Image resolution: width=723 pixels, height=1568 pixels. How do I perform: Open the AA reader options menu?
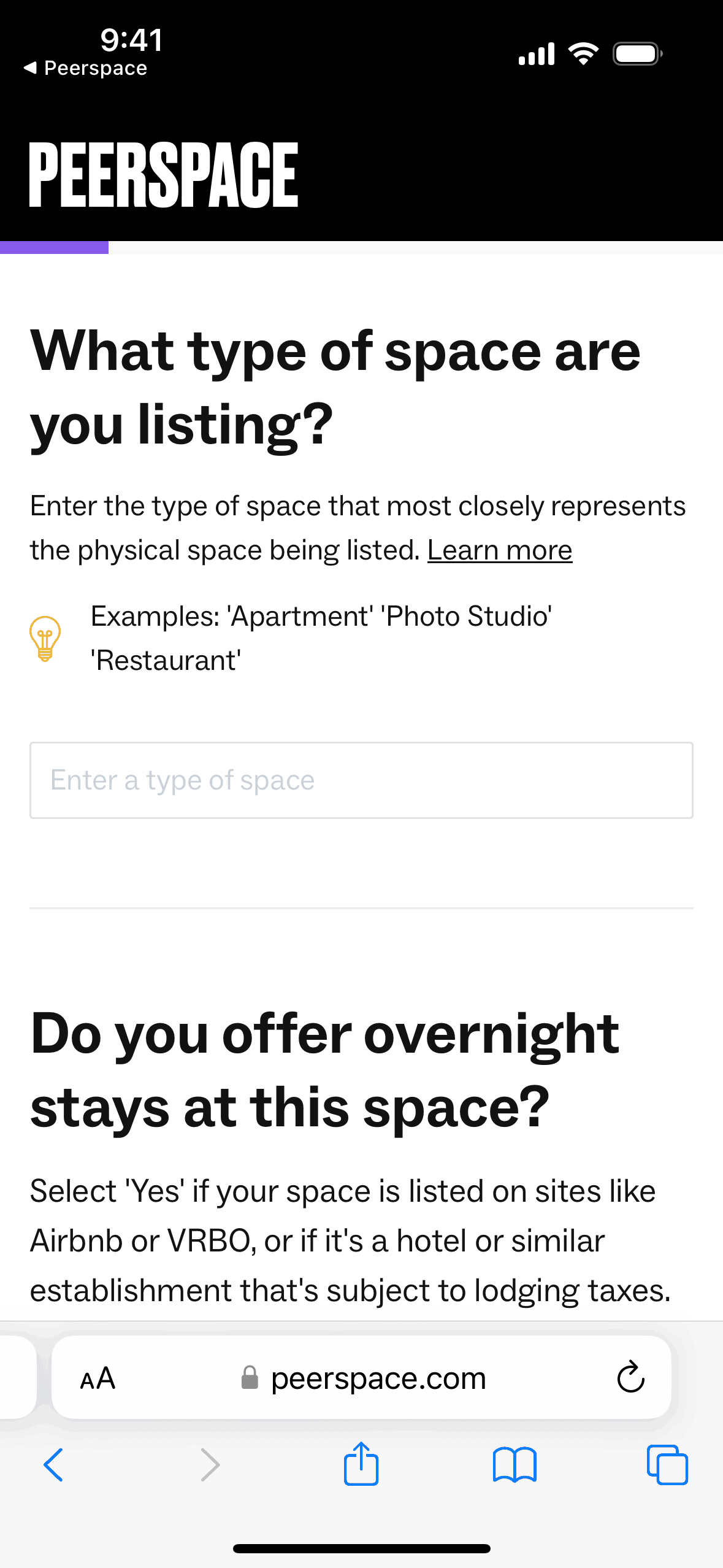pyautogui.click(x=98, y=1378)
